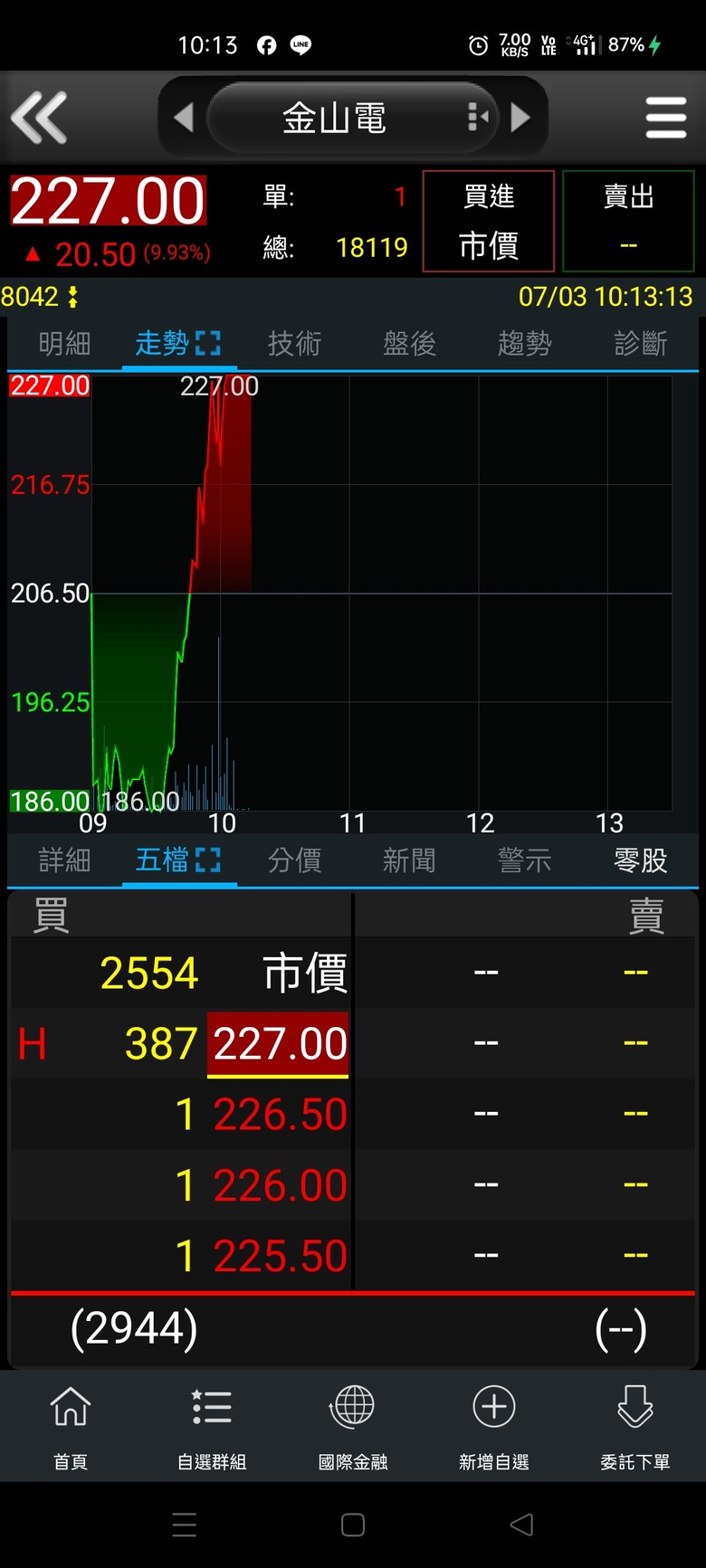This screenshot has height=1568, width=706.
Task: Select the 趨勢 tab
Action: tap(524, 344)
